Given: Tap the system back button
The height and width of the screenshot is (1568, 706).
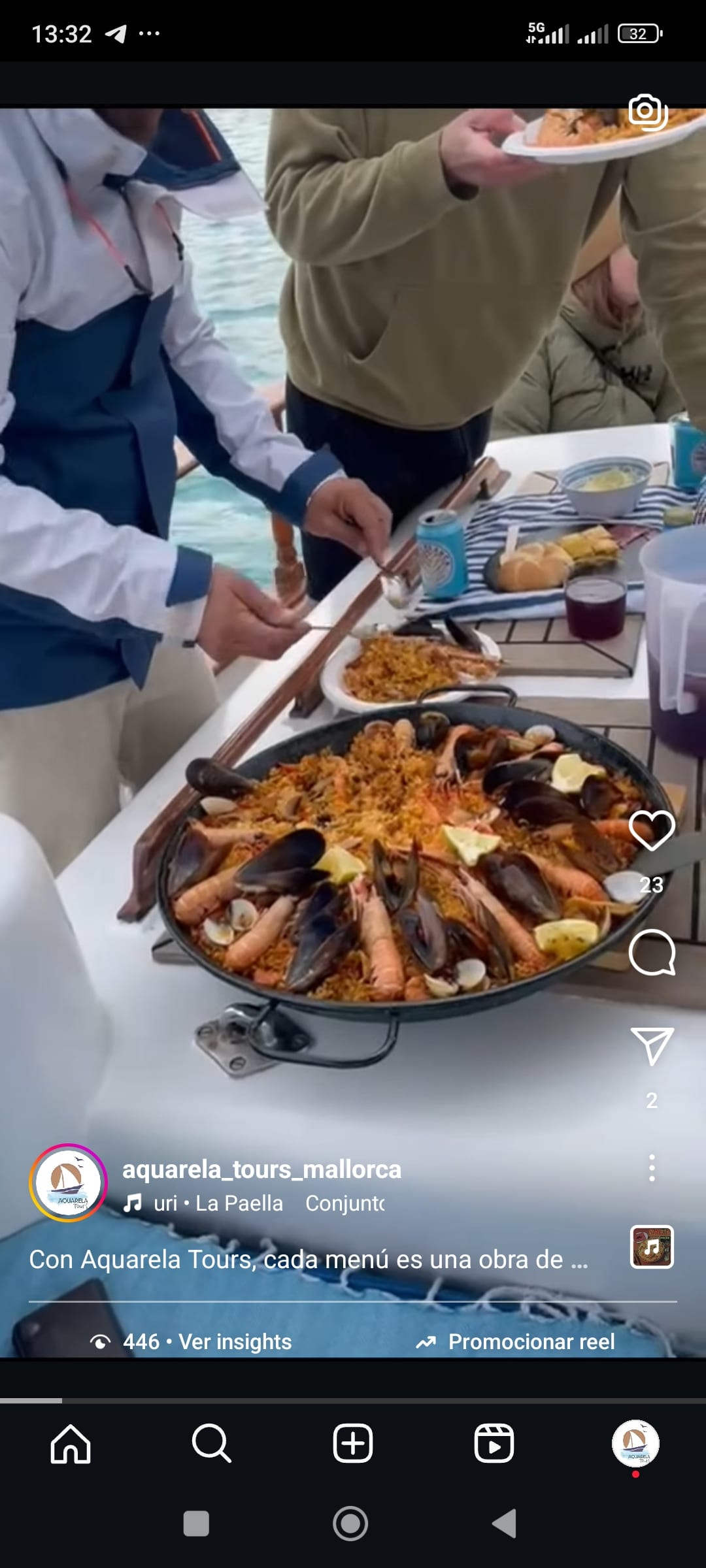Looking at the screenshot, I should [504, 1524].
